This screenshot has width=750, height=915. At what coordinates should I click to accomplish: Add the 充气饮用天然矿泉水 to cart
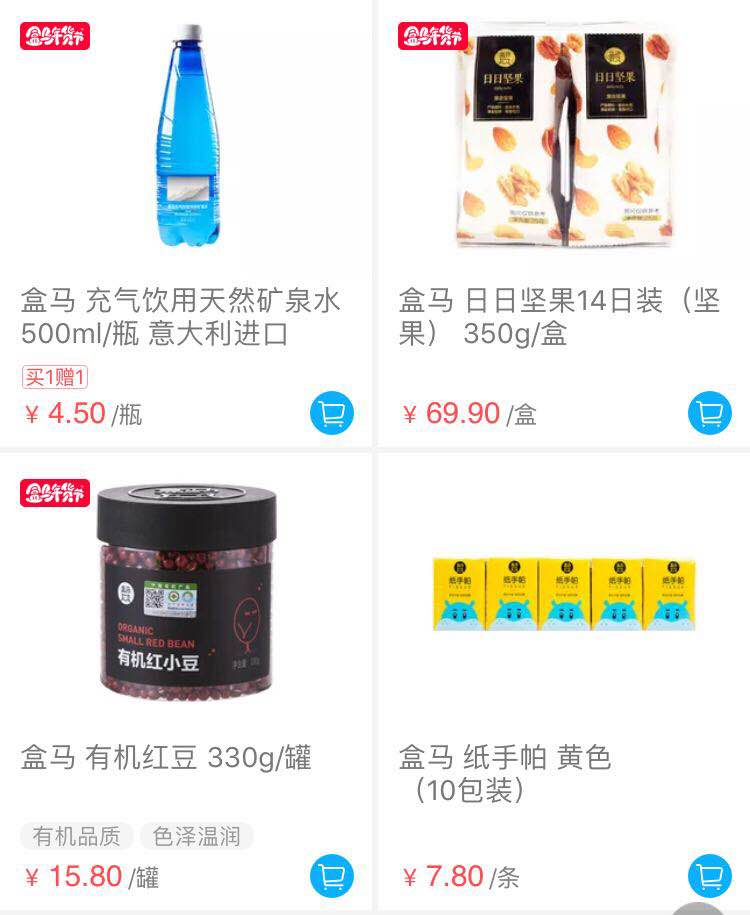(332, 413)
